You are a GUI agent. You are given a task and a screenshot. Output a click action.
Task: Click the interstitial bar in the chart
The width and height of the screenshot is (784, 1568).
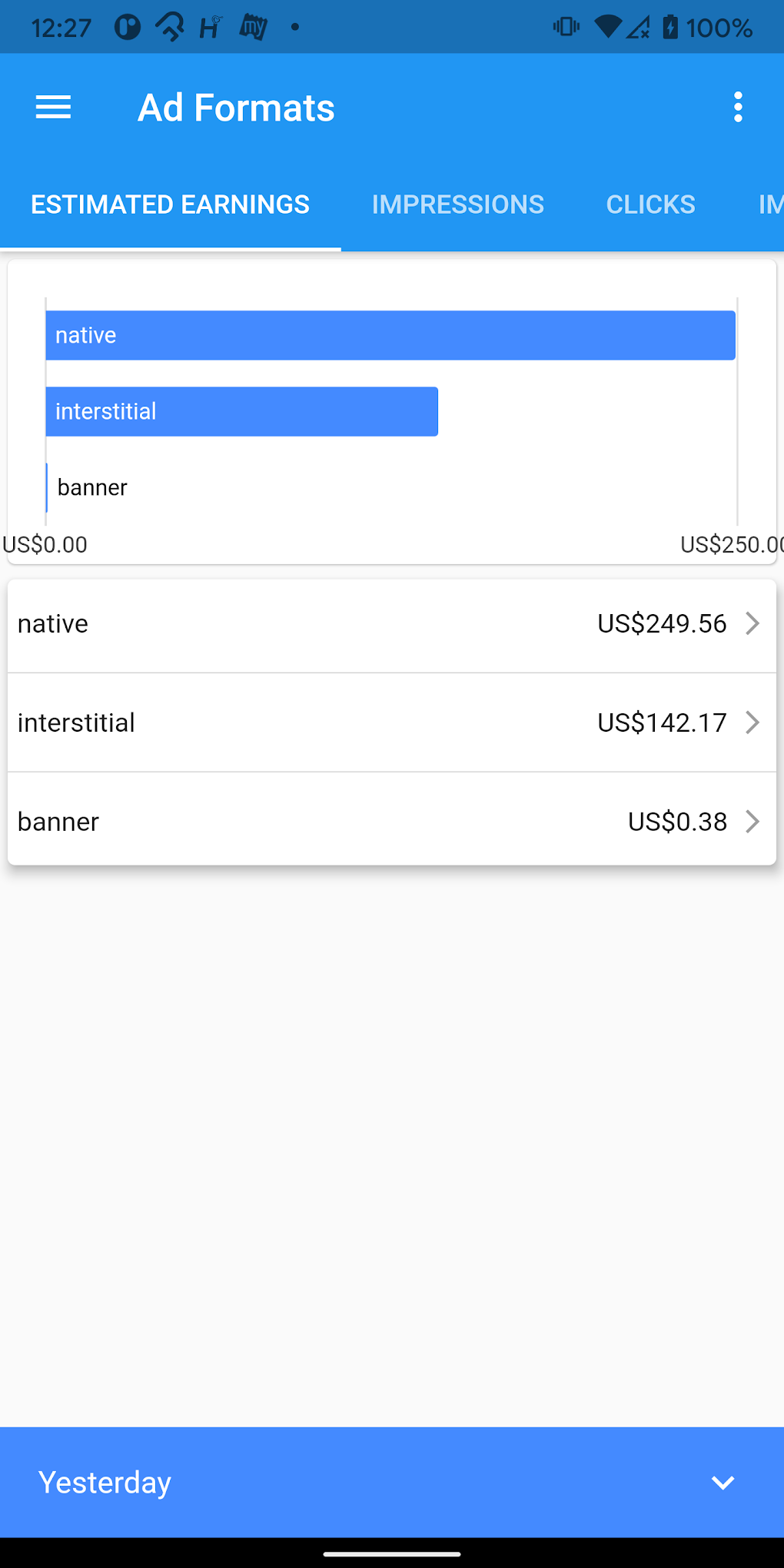pos(242,411)
